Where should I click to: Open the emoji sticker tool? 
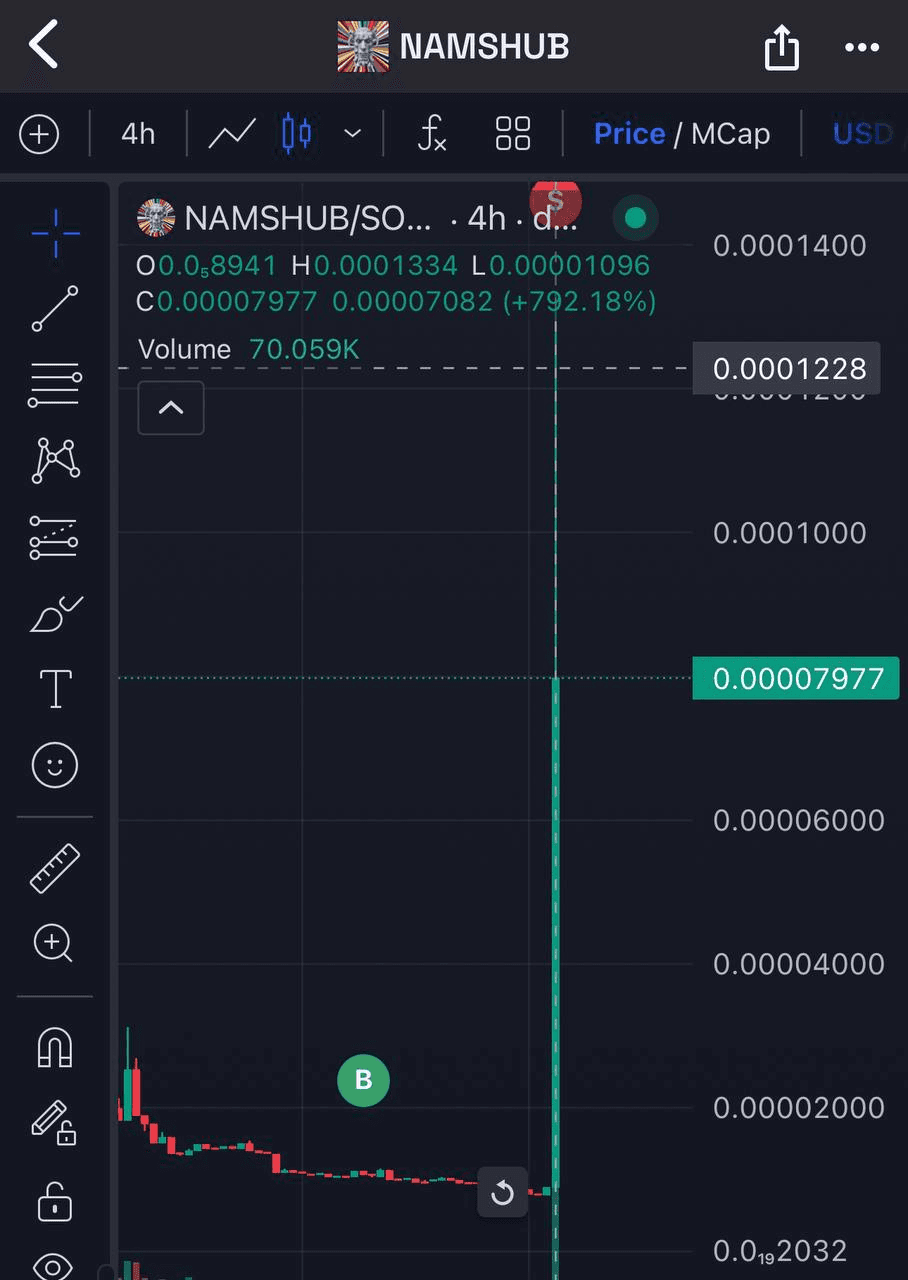(55, 766)
